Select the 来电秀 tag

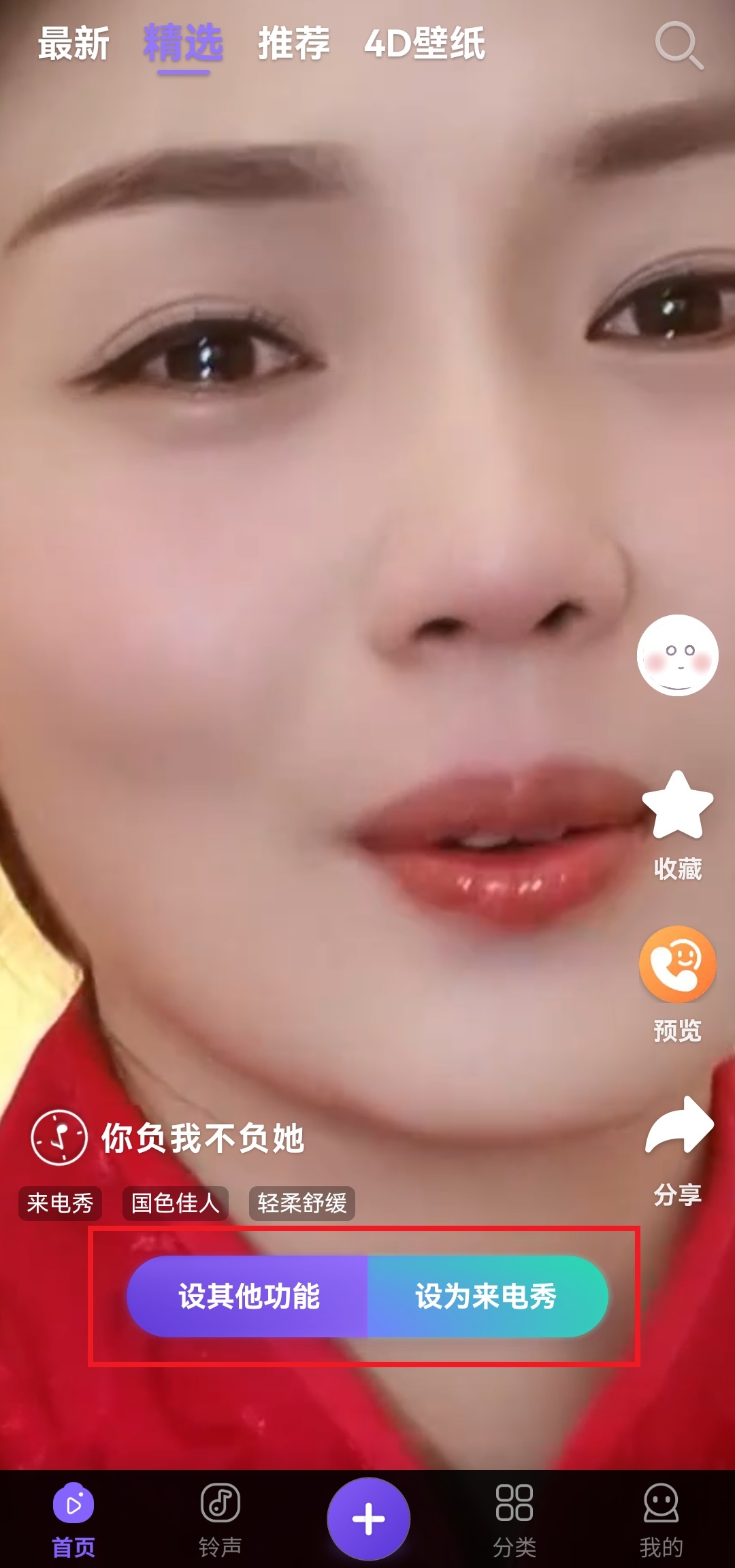[x=60, y=1203]
